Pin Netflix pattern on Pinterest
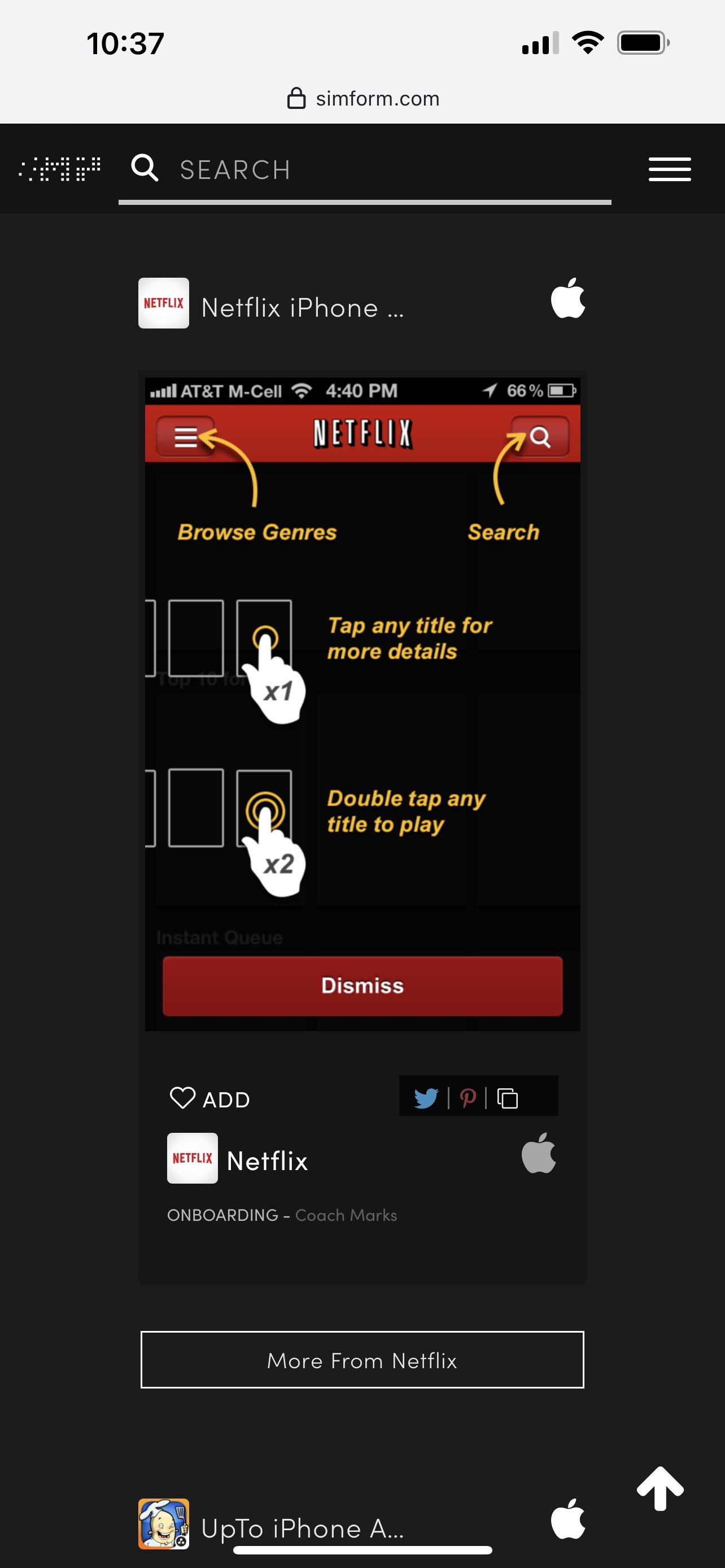The image size is (725, 1568). tap(468, 1097)
